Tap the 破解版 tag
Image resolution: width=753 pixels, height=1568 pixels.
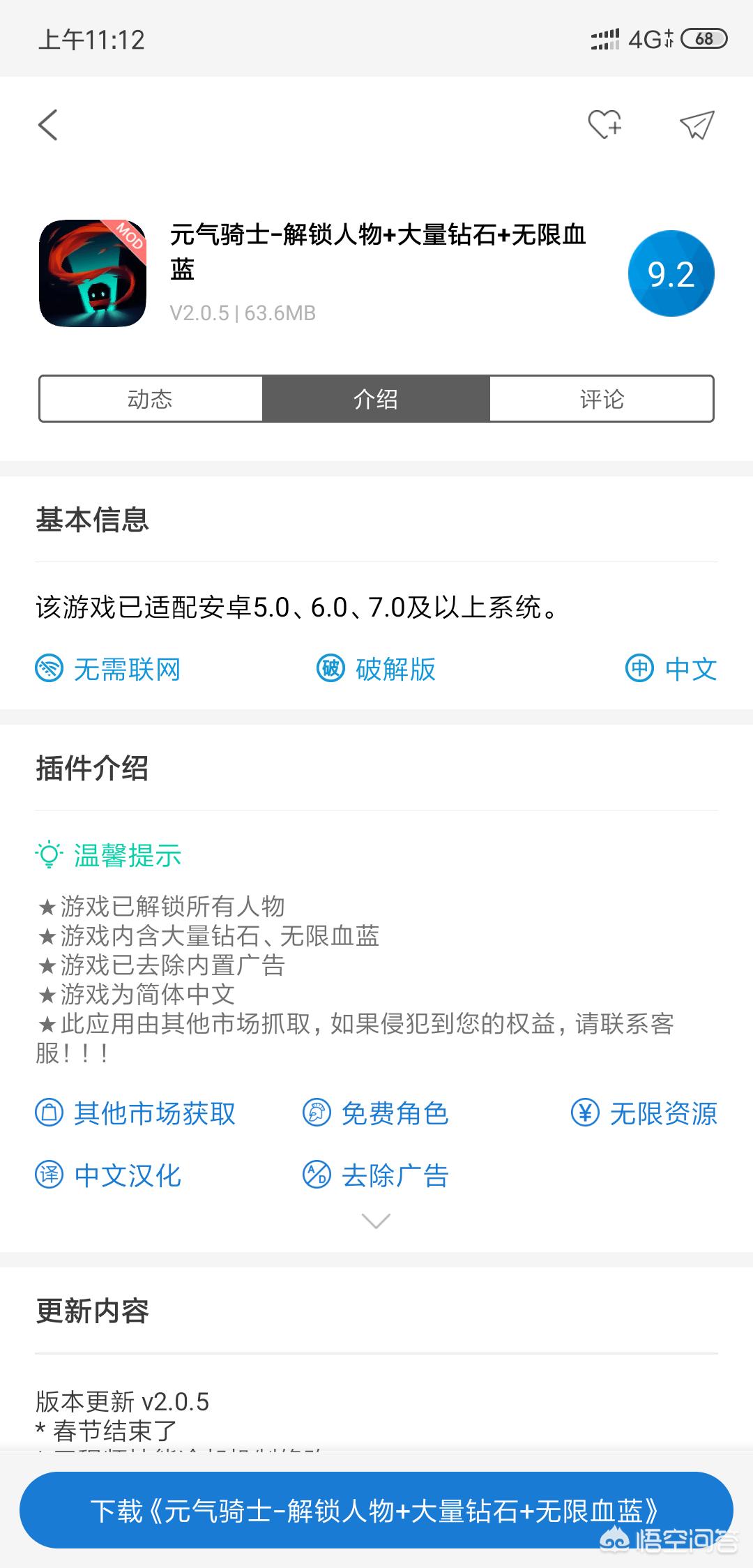click(x=376, y=669)
